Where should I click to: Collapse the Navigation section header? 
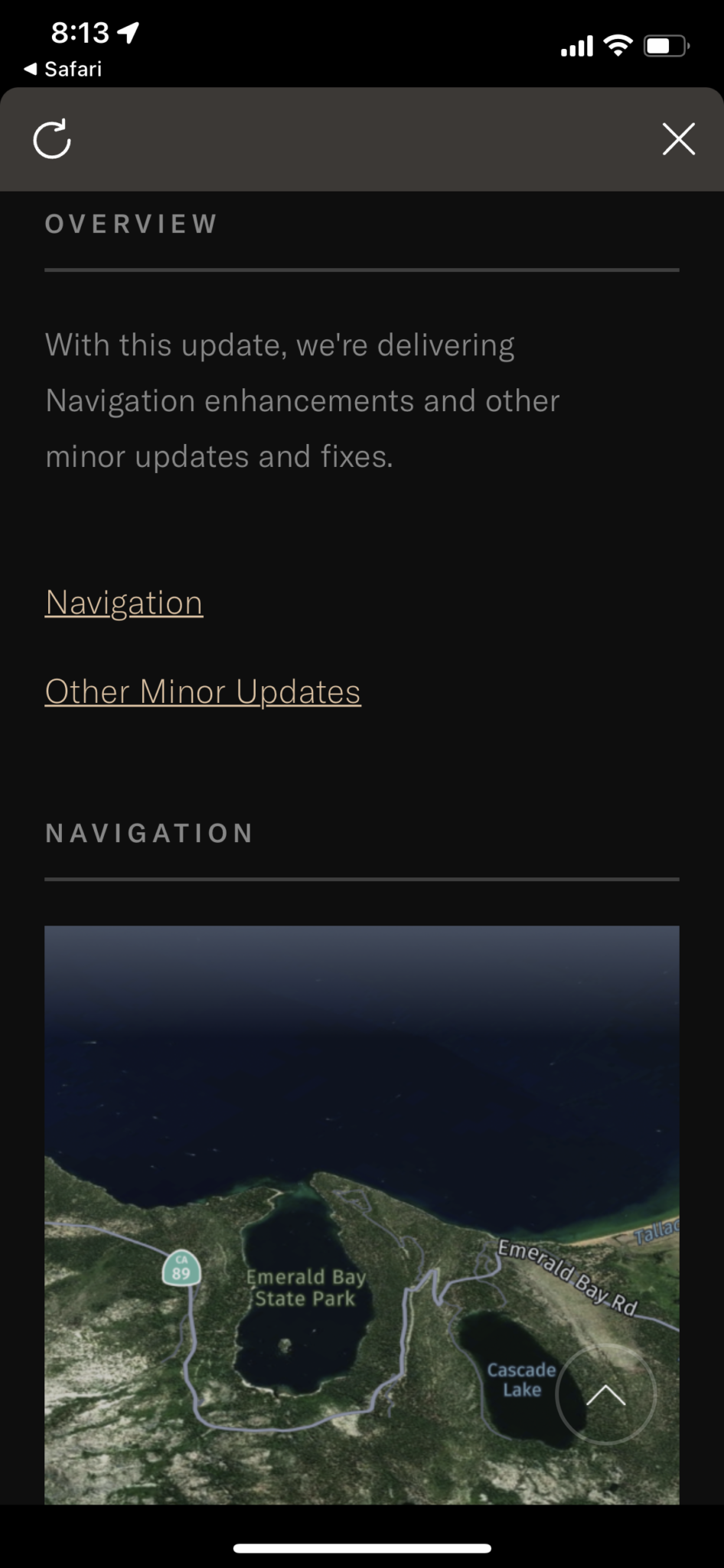point(150,832)
